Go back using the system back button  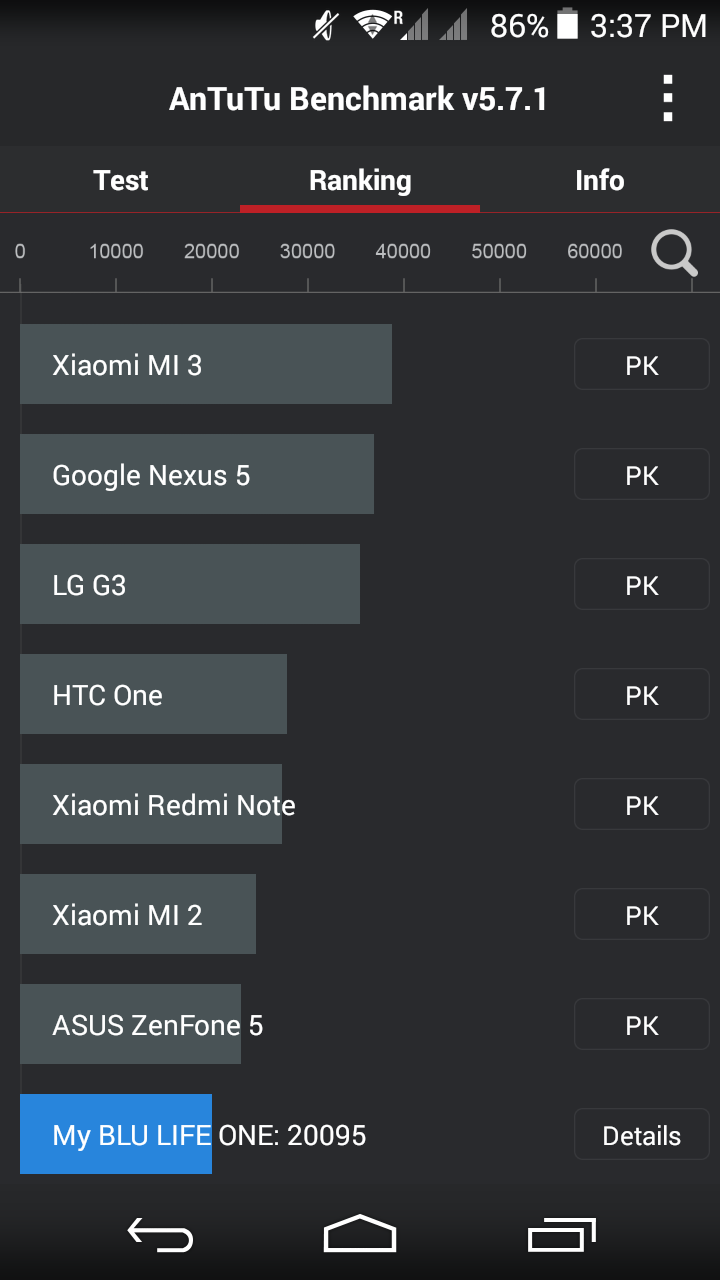pyautogui.click(x=160, y=1235)
